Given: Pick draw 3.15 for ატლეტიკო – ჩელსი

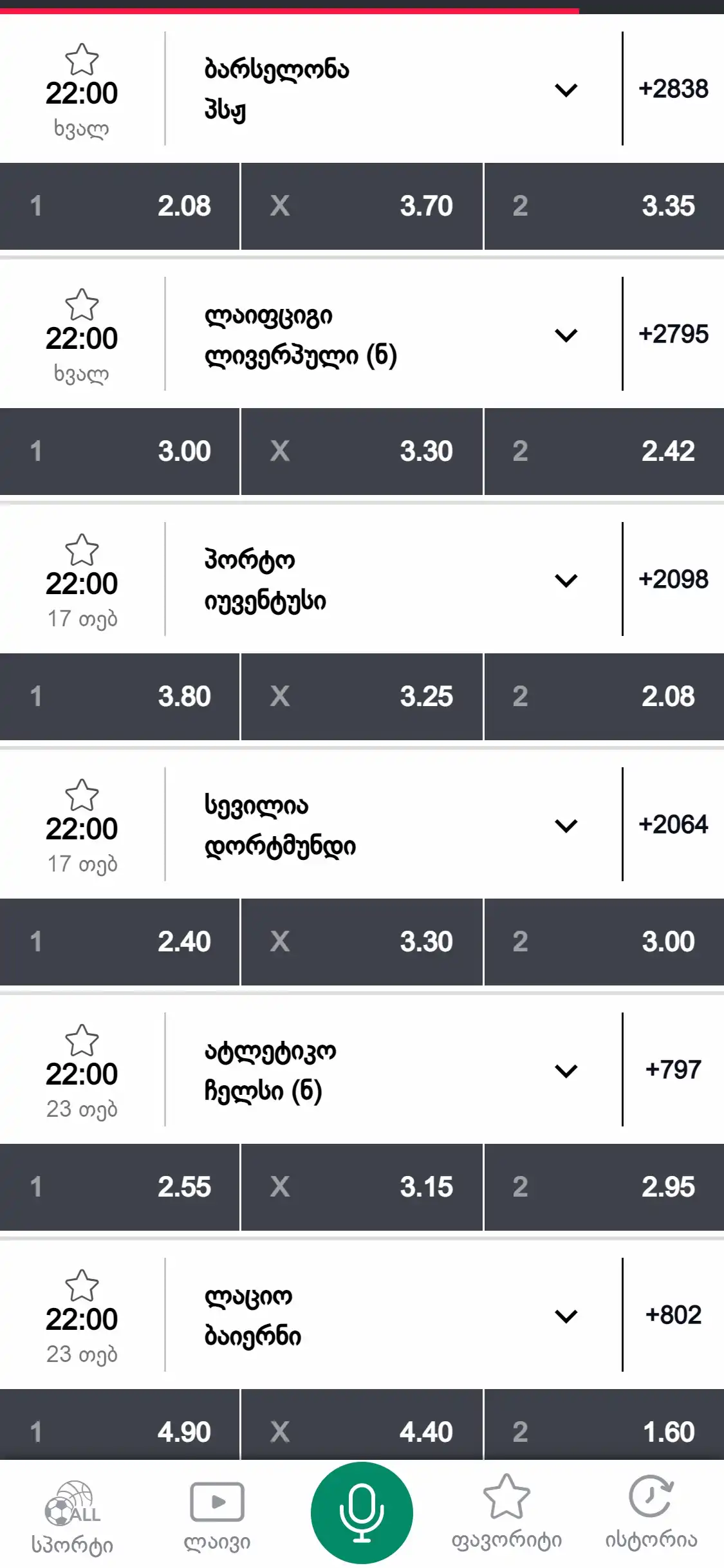Looking at the screenshot, I should tap(362, 1187).
